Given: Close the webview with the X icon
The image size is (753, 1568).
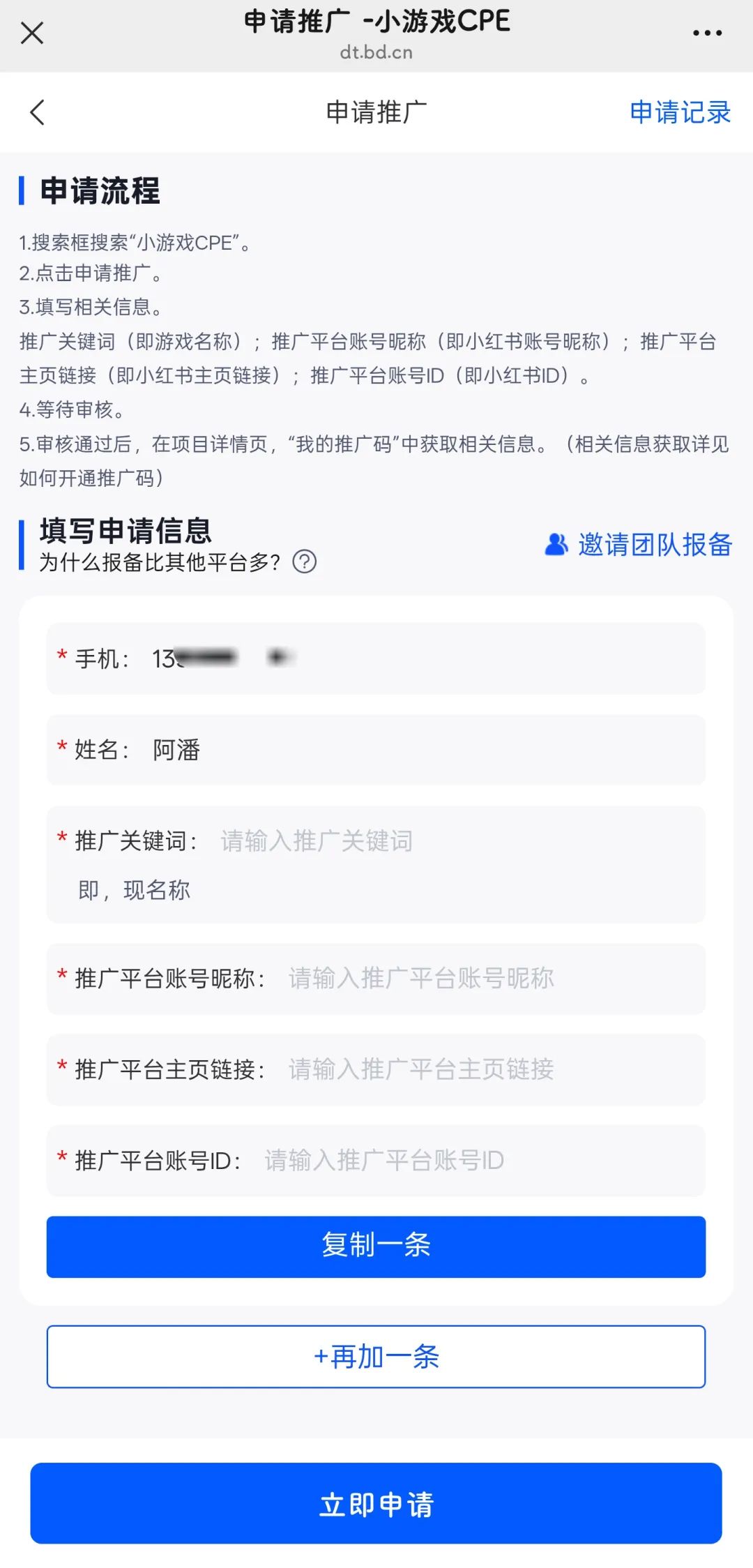Looking at the screenshot, I should pyautogui.click(x=32, y=33).
